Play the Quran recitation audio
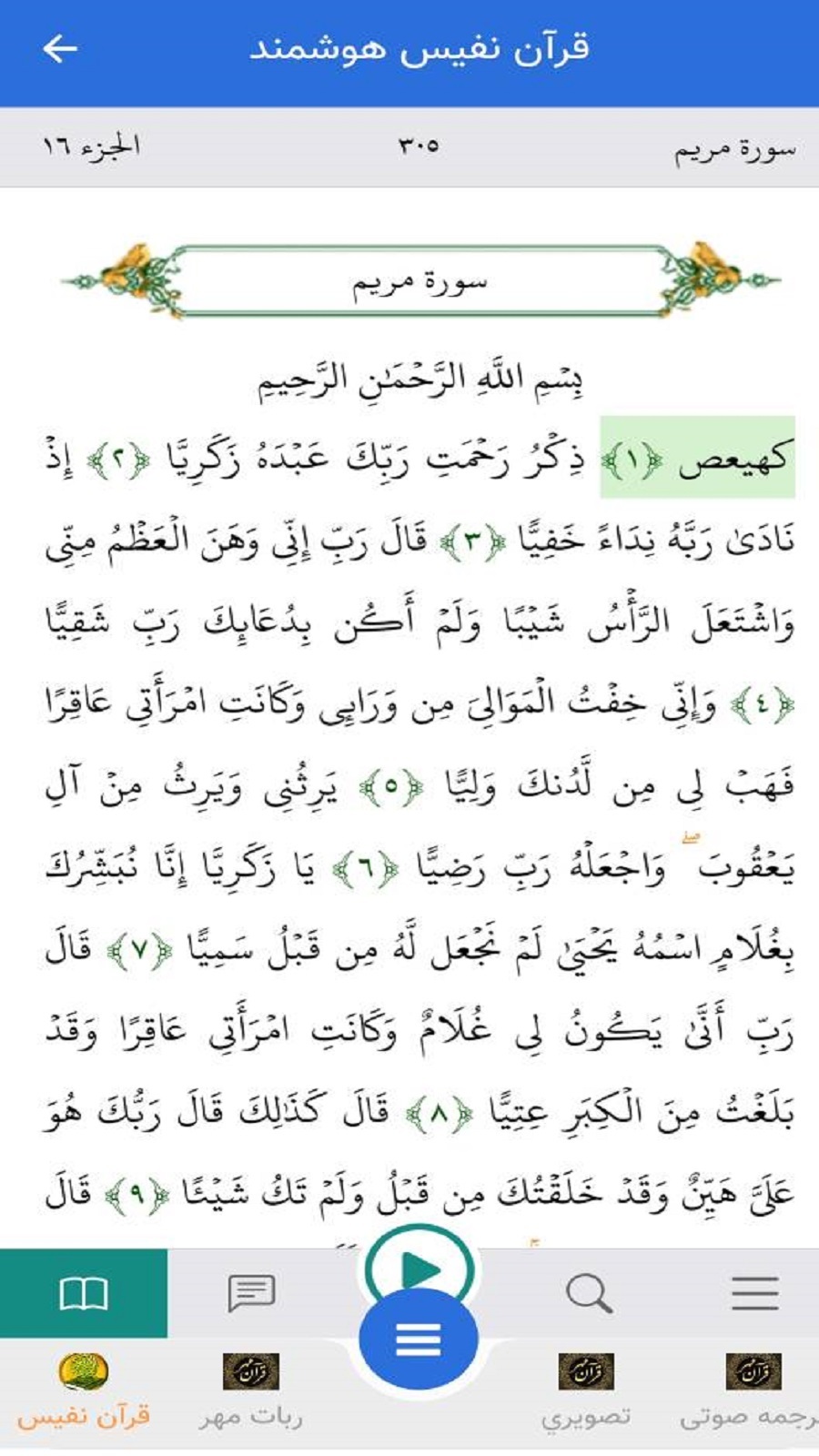819x1456 pixels. pyautogui.click(x=420, y=1267)
